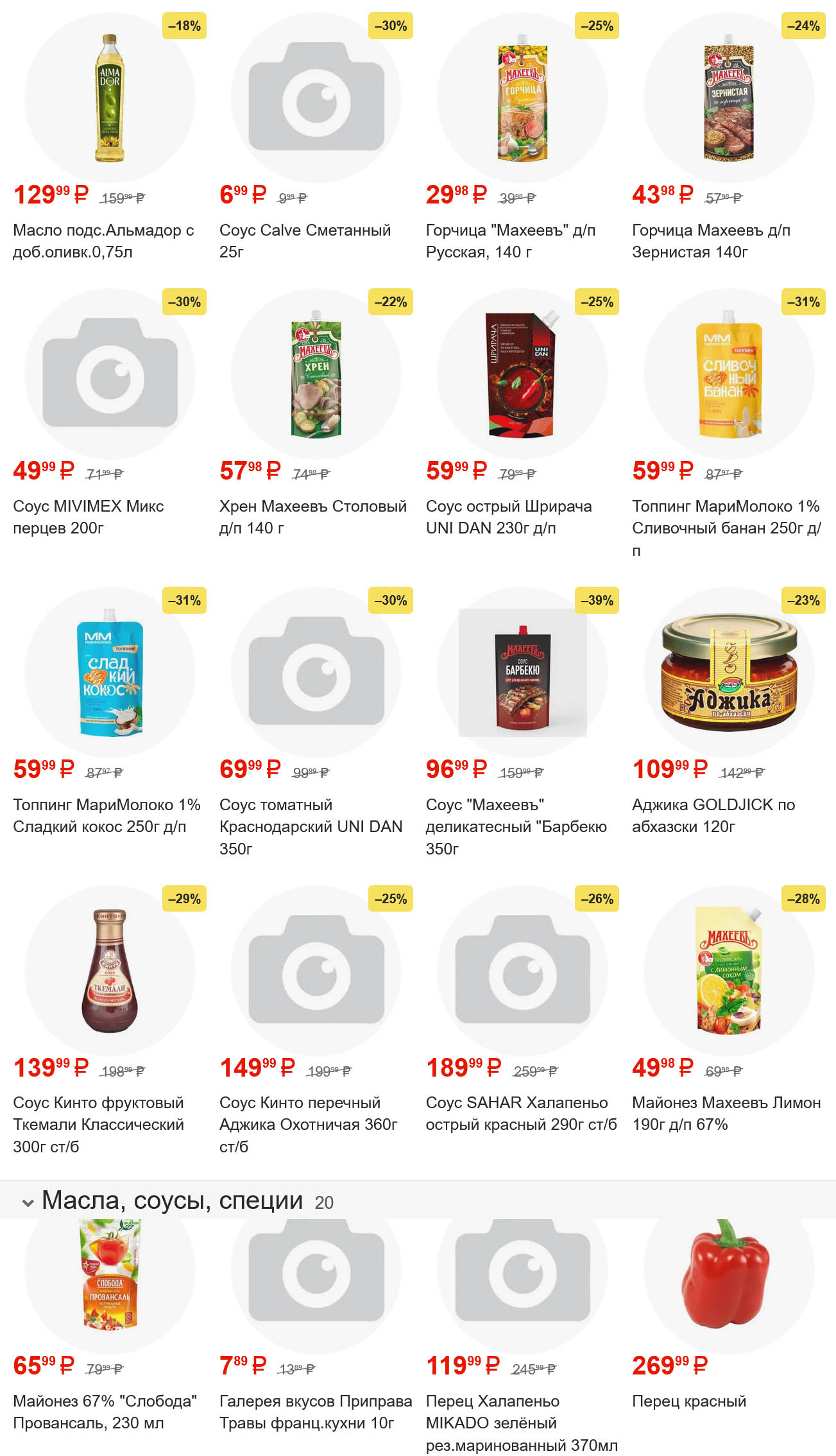Open Аджика GOLDJICK по абхазски card
This screenshot has width=836, height=1456.
click(729, 673)
